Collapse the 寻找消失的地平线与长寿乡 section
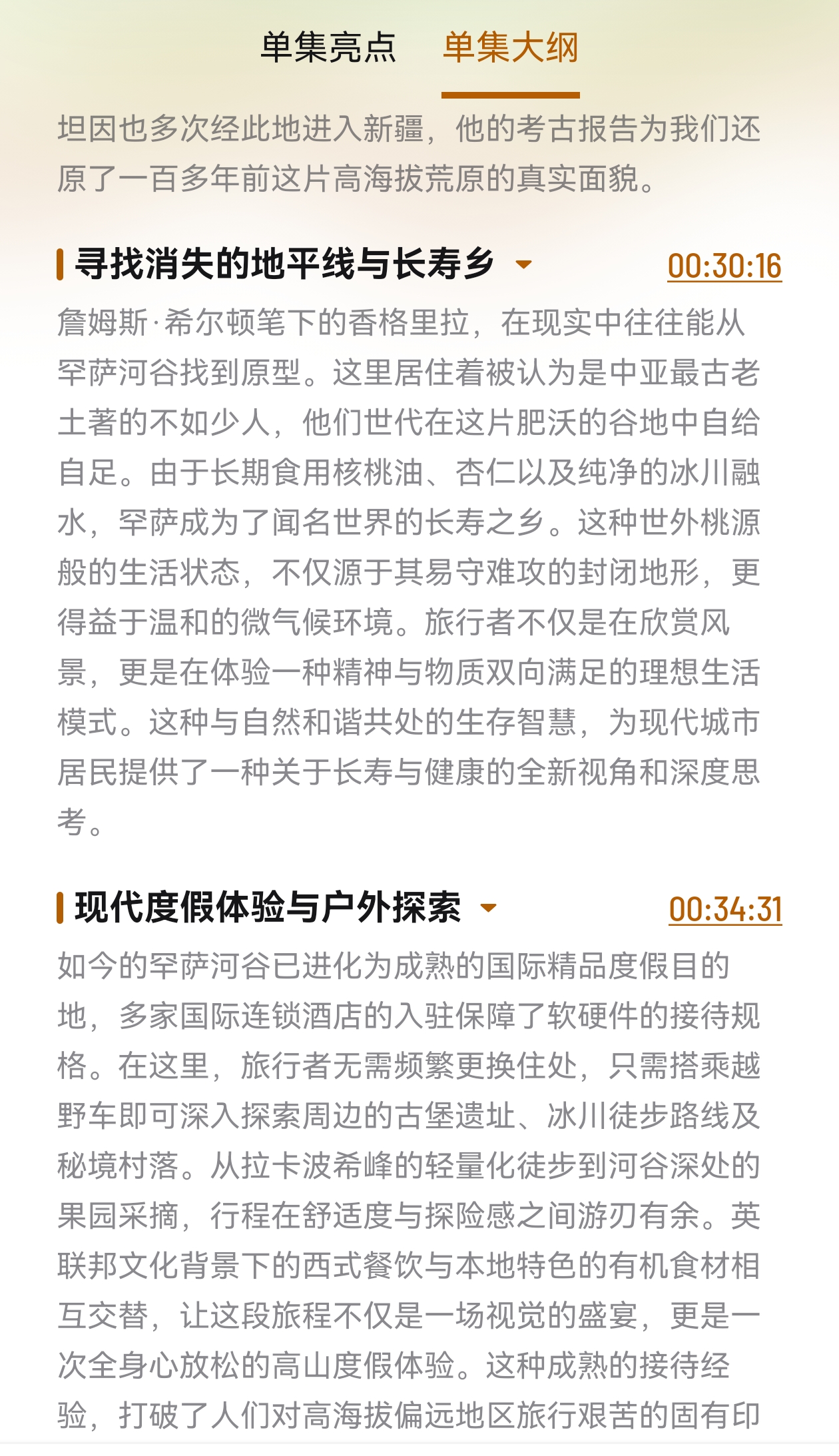This screenshot has width=839, height=1456. (x=524, y=264)
